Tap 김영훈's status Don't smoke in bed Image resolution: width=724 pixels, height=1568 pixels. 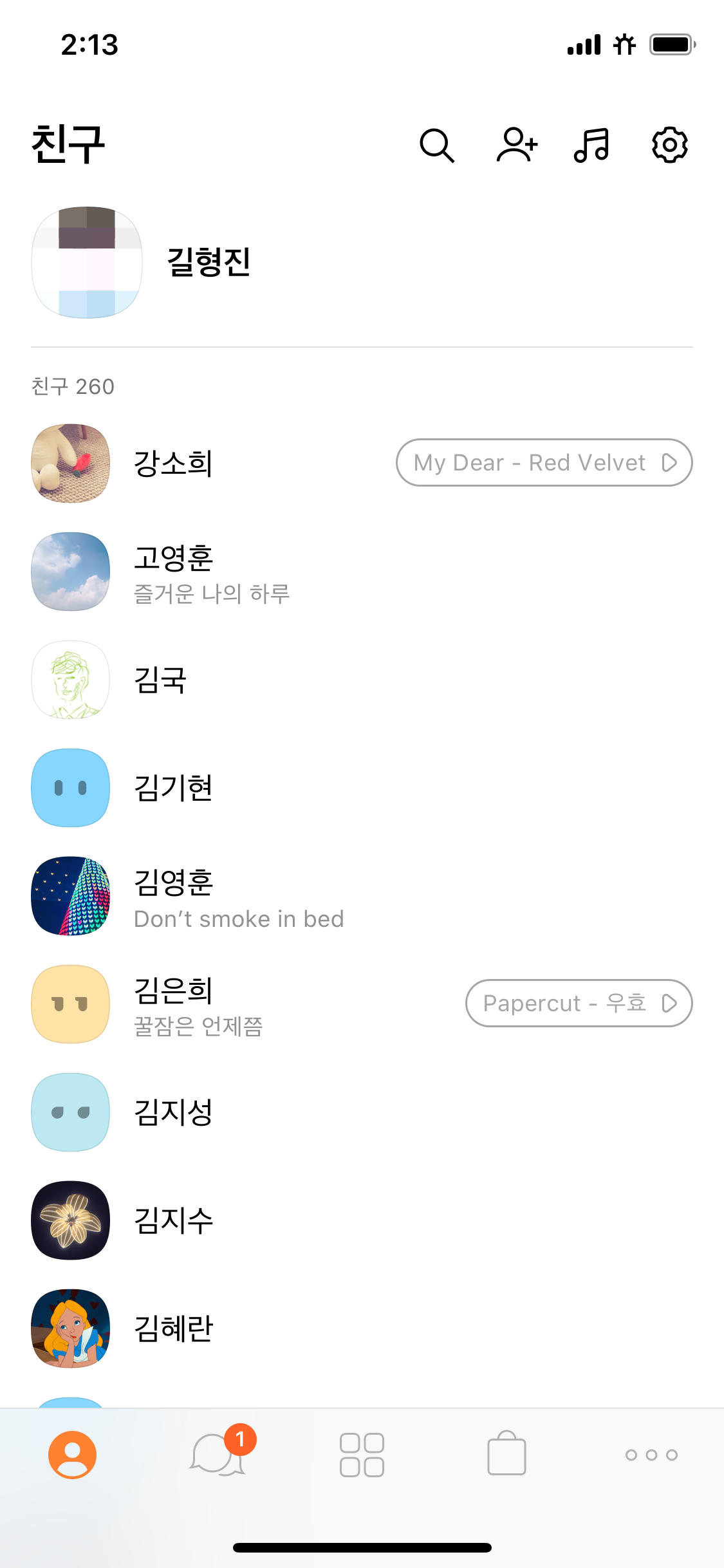[239, 919]
